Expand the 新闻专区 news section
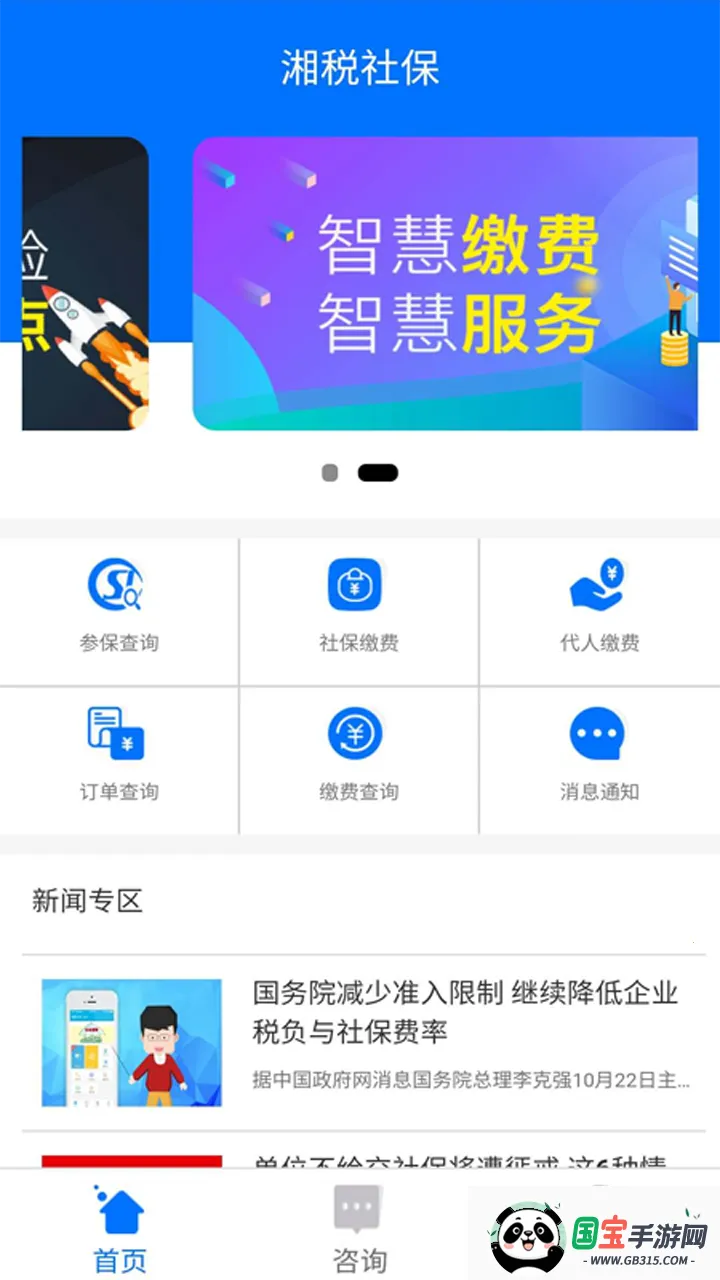The height and width of the screenshot is (1280, 720). [88, 901]
